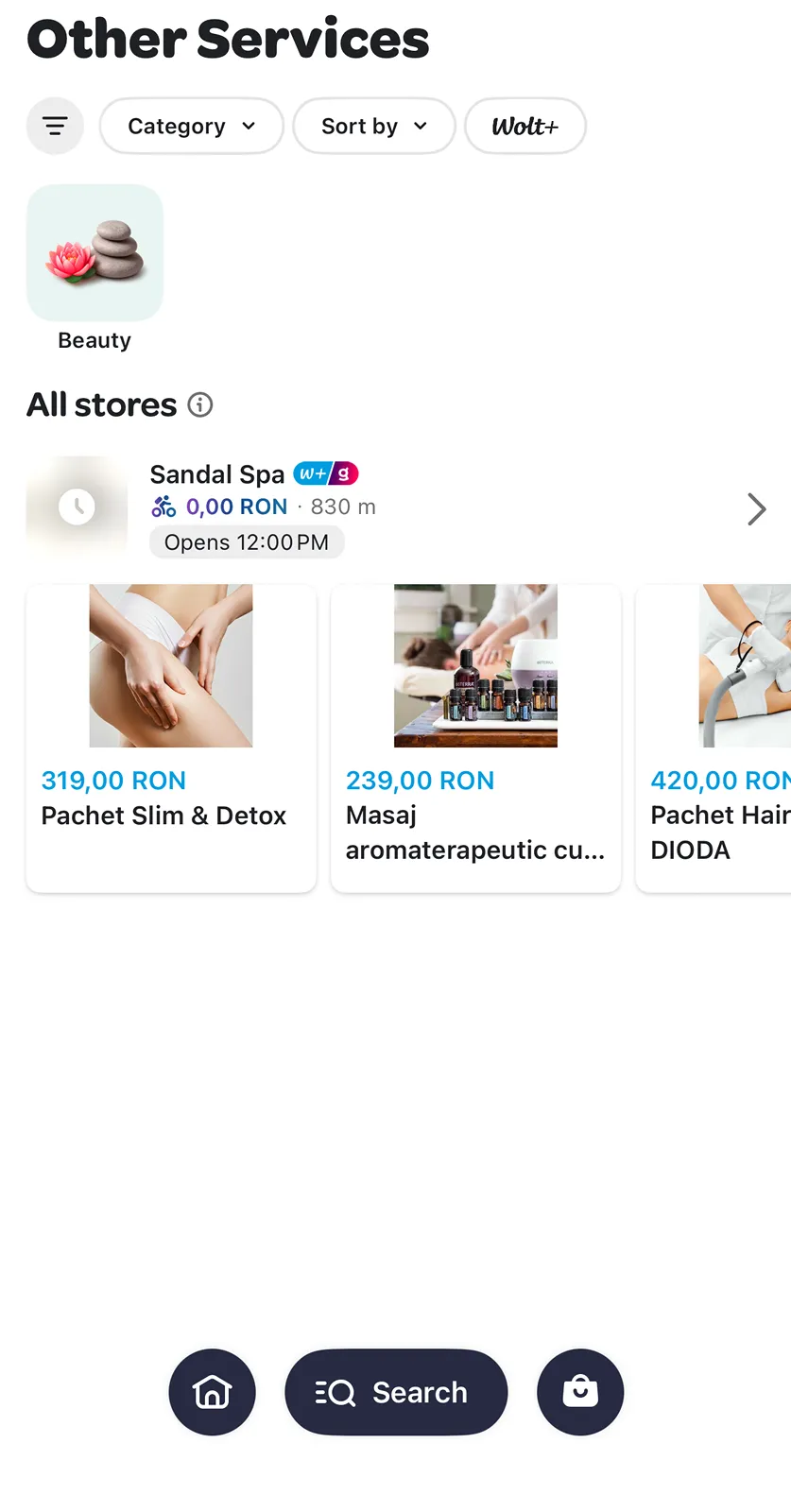791x1512 pixels.
Task: Go to the home screen button
Action: coord(212,1392)
